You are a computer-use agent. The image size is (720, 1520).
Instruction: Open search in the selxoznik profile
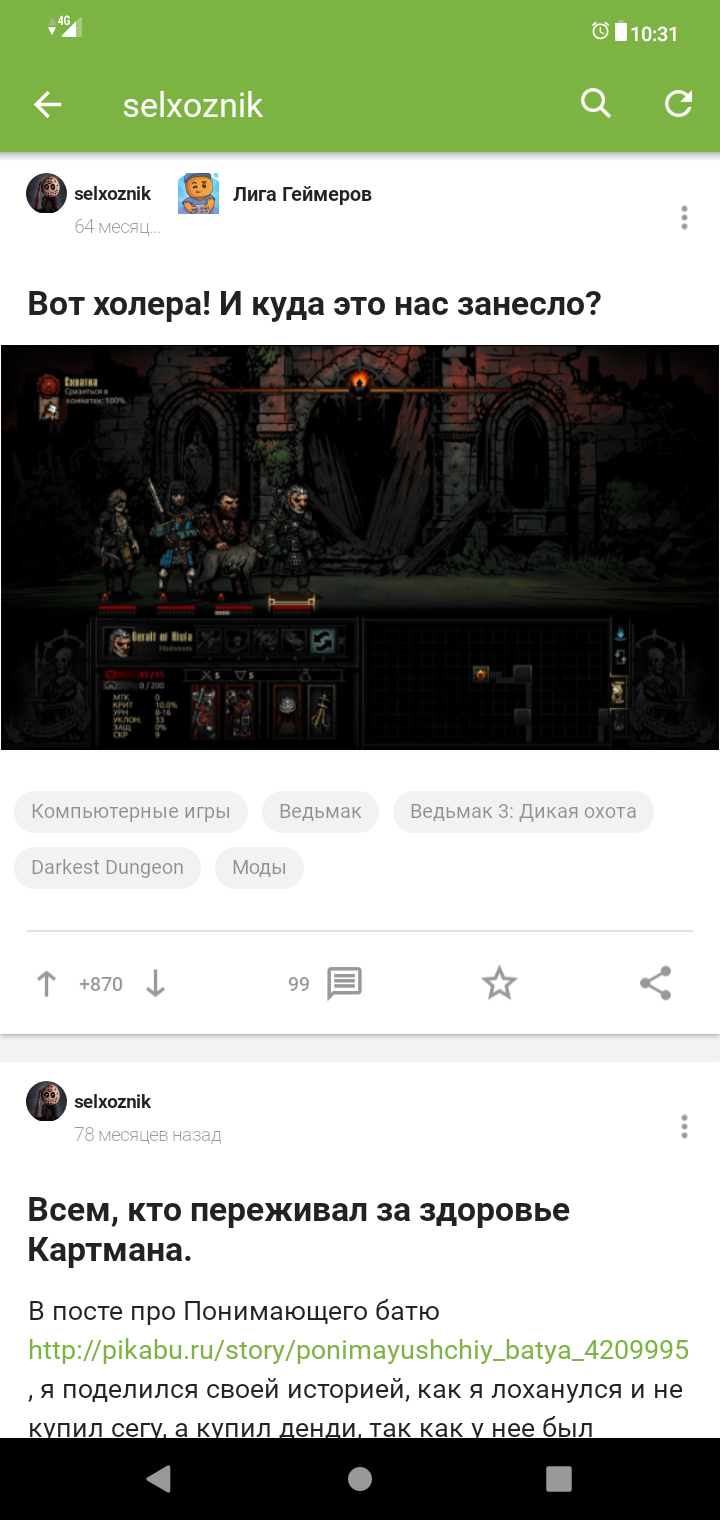pos(596,103)
